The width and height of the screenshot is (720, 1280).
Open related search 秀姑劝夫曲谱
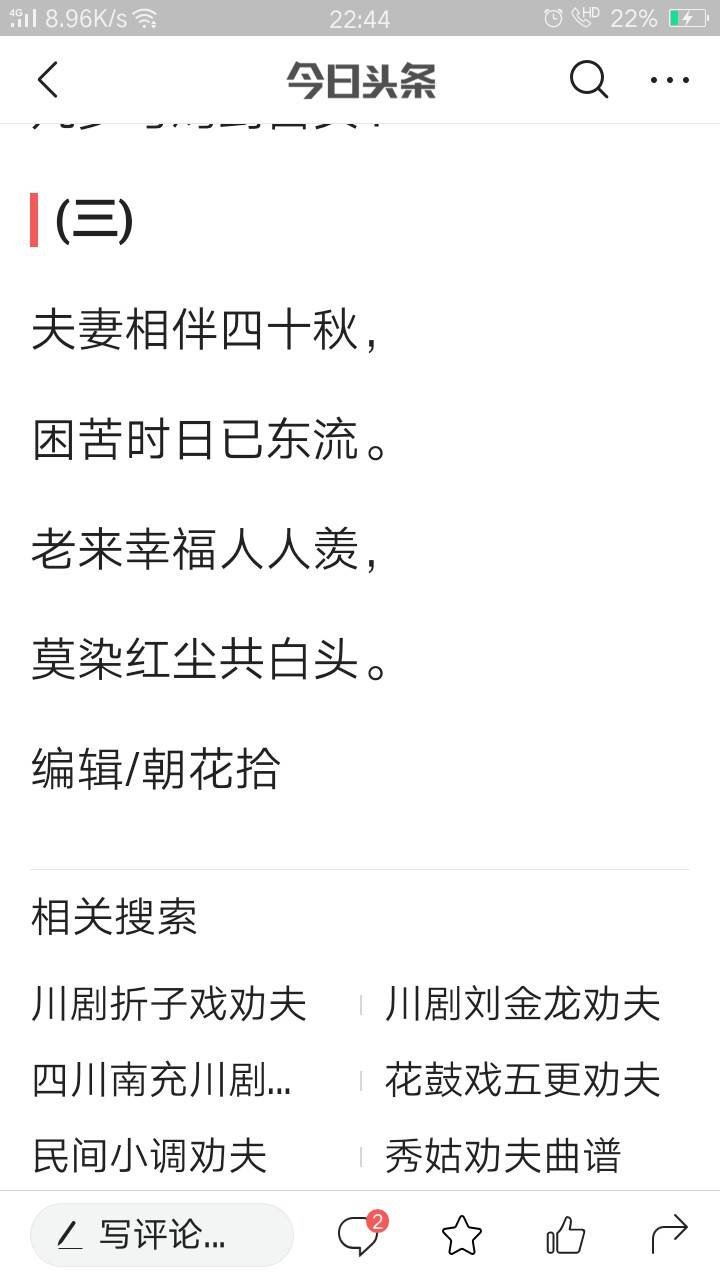tap(503, 1156)
